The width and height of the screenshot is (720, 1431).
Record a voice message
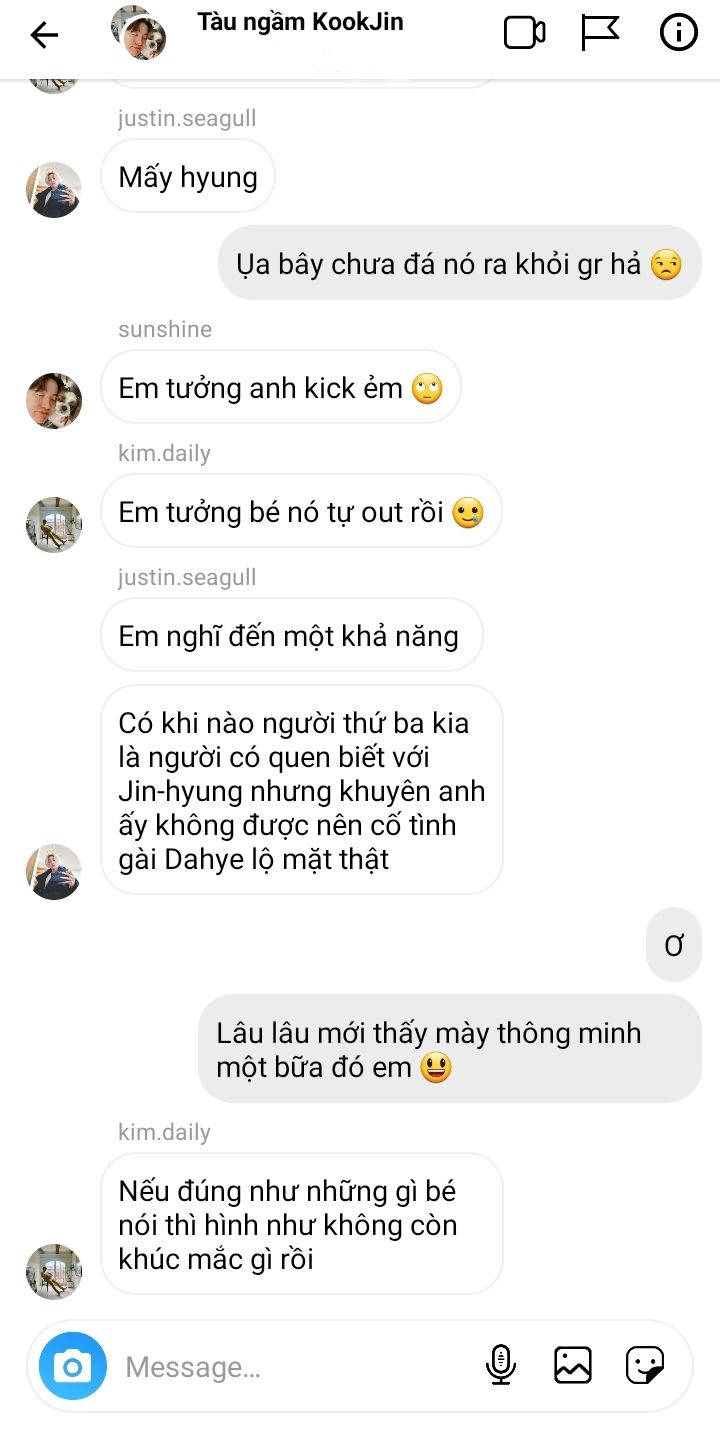(x=501, y=1365)
